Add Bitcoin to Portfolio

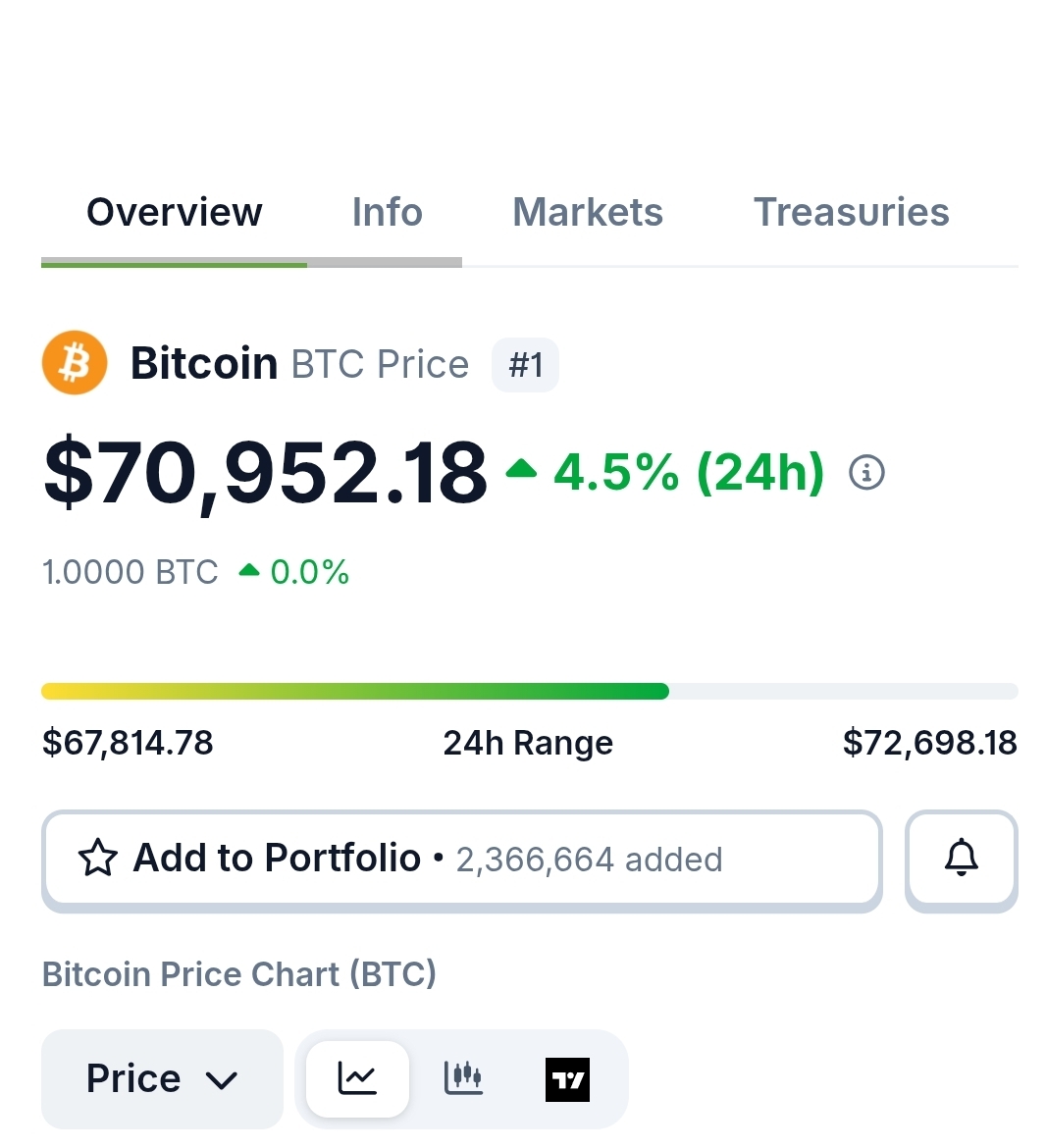coord(461,859)
